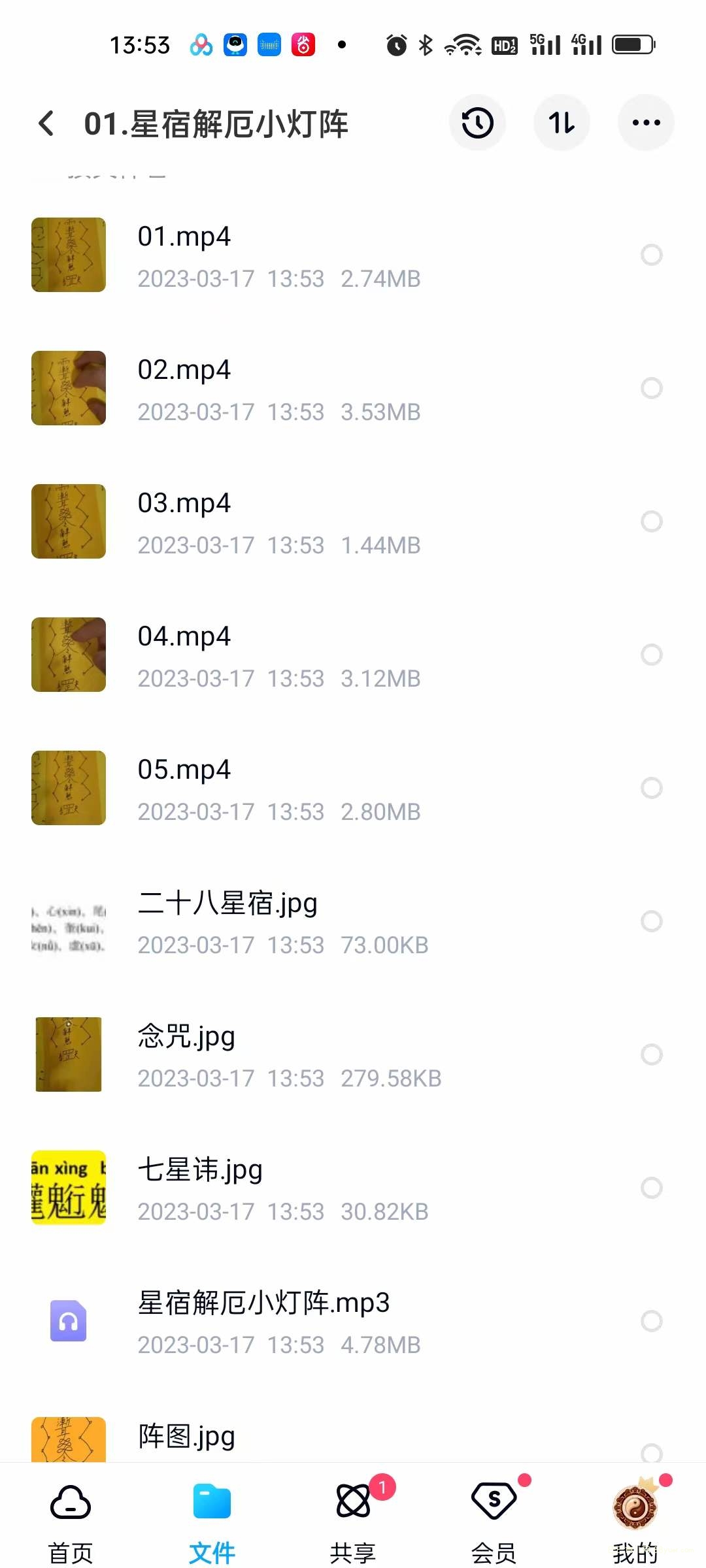Play the audio 星宿解厄小灯阵.mp3

click(x=353, y=1321)
